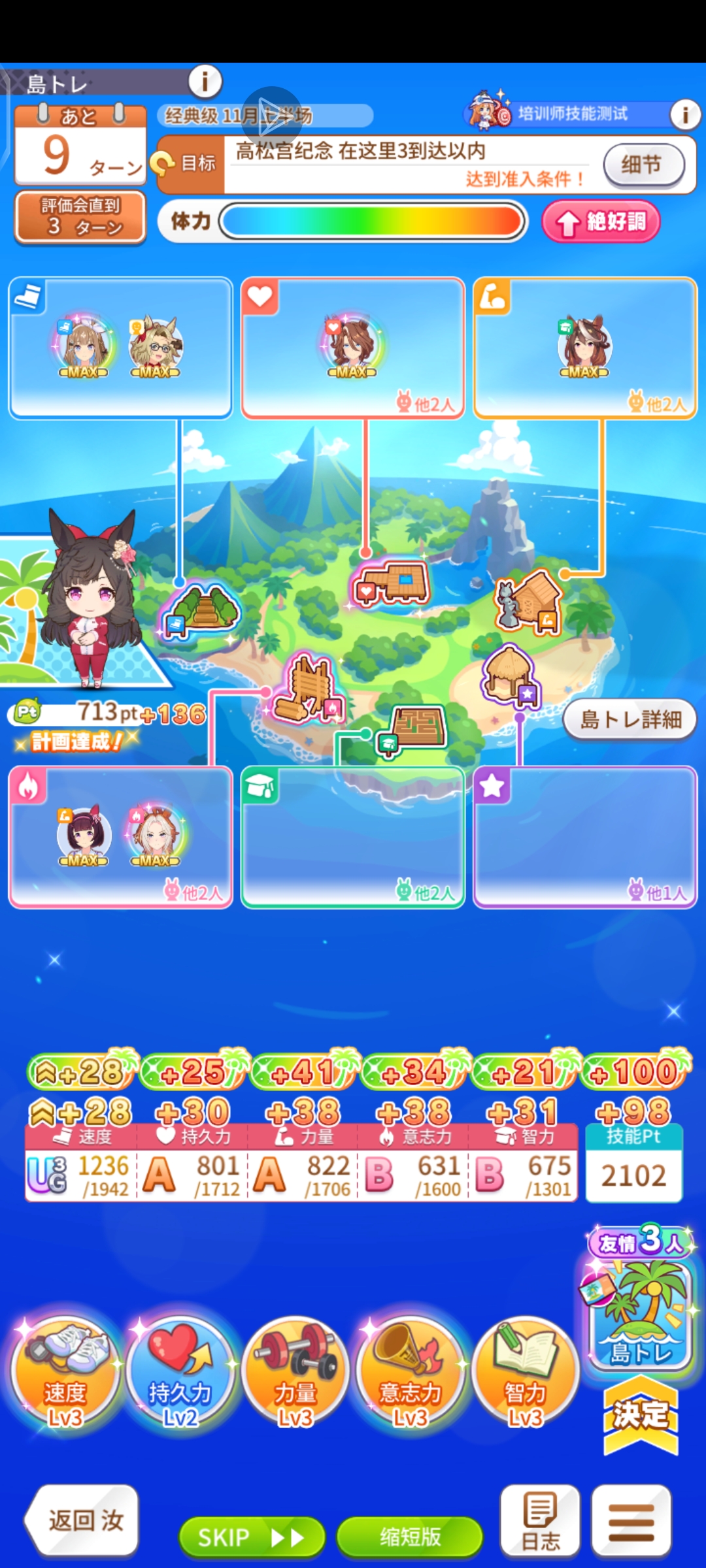706x1568 pixels.
Task: Open the 島トレ info icon
Action: pyautogui.click(x=205, y=82)
